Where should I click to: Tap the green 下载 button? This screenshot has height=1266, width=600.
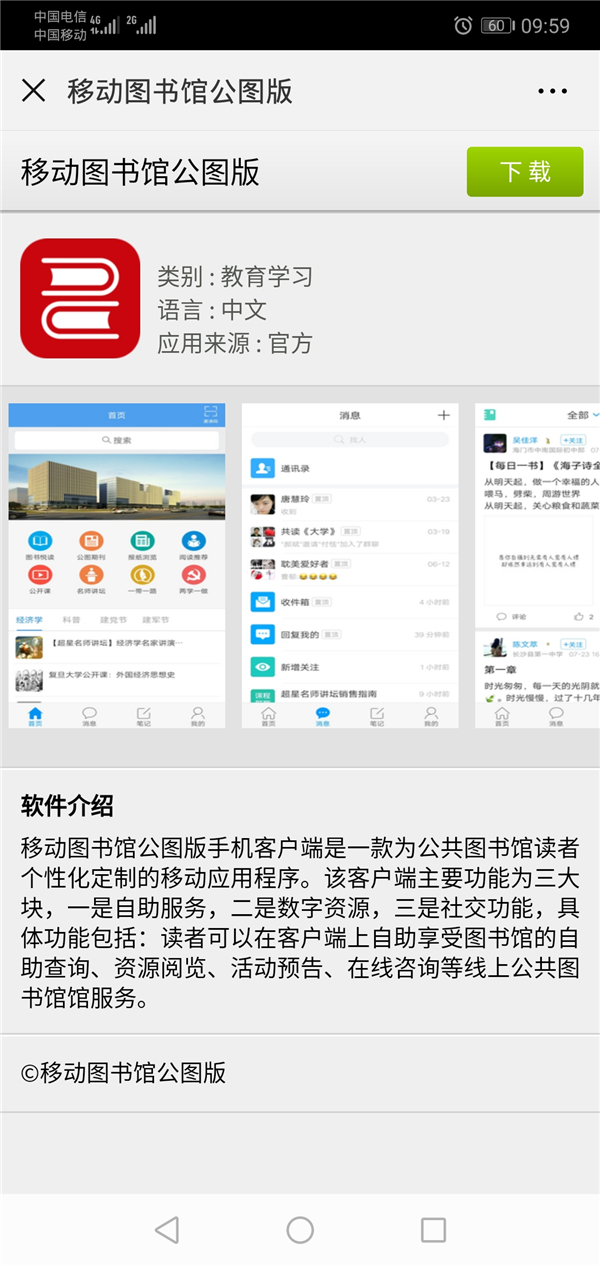pyautogui.click(x=524, y=172)
